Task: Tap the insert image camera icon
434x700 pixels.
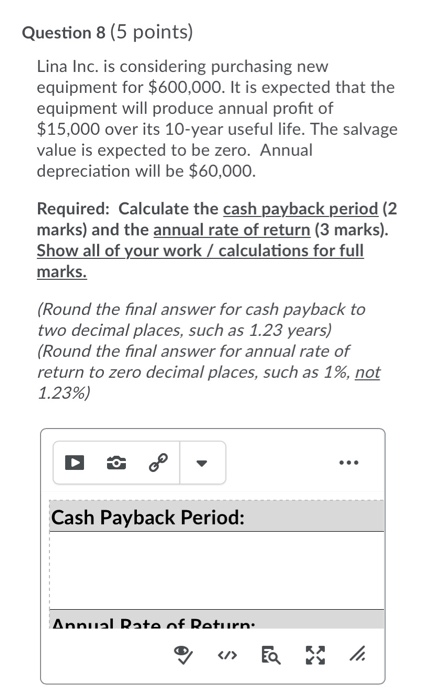Action: pyautogui.click(x=117, y=463)
